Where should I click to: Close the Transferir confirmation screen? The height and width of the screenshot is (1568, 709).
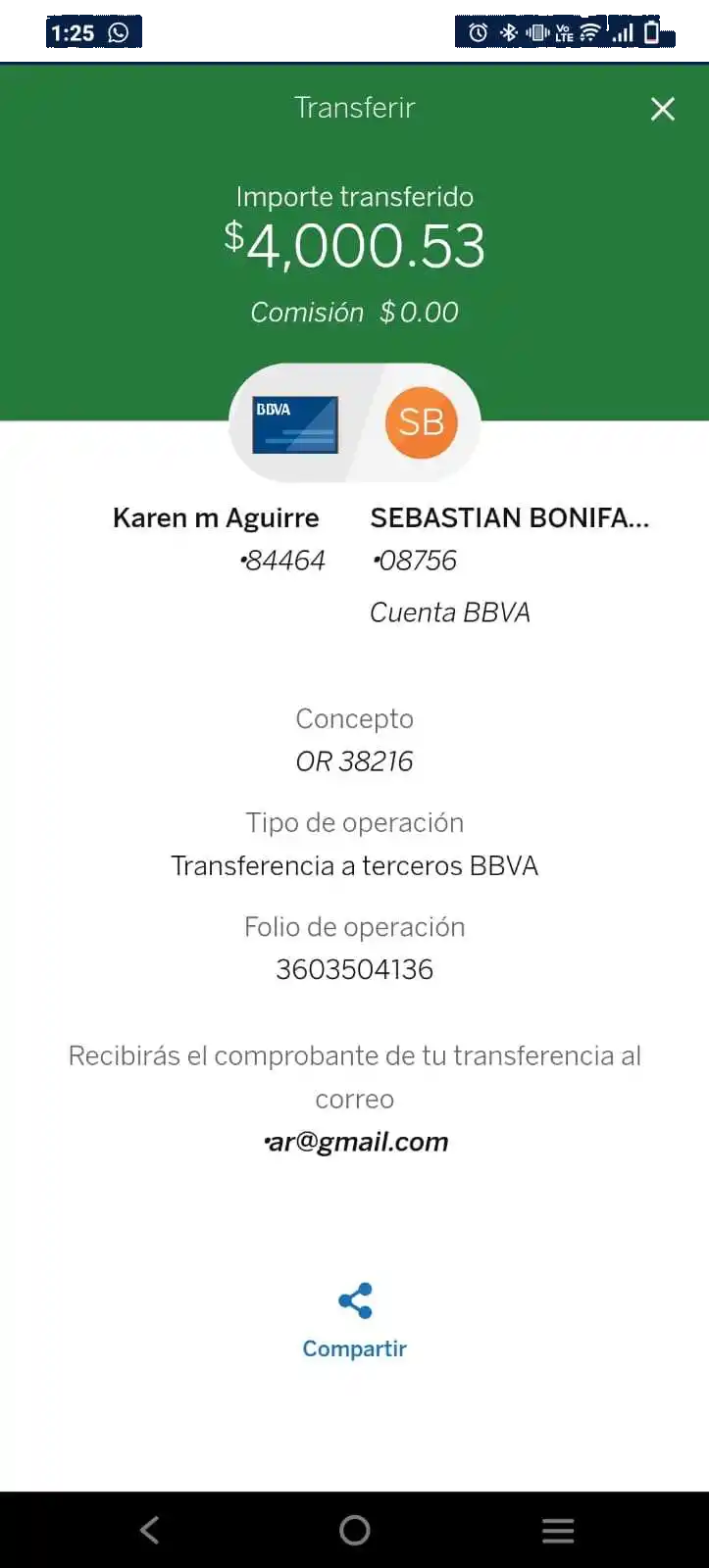coord(663,109)
